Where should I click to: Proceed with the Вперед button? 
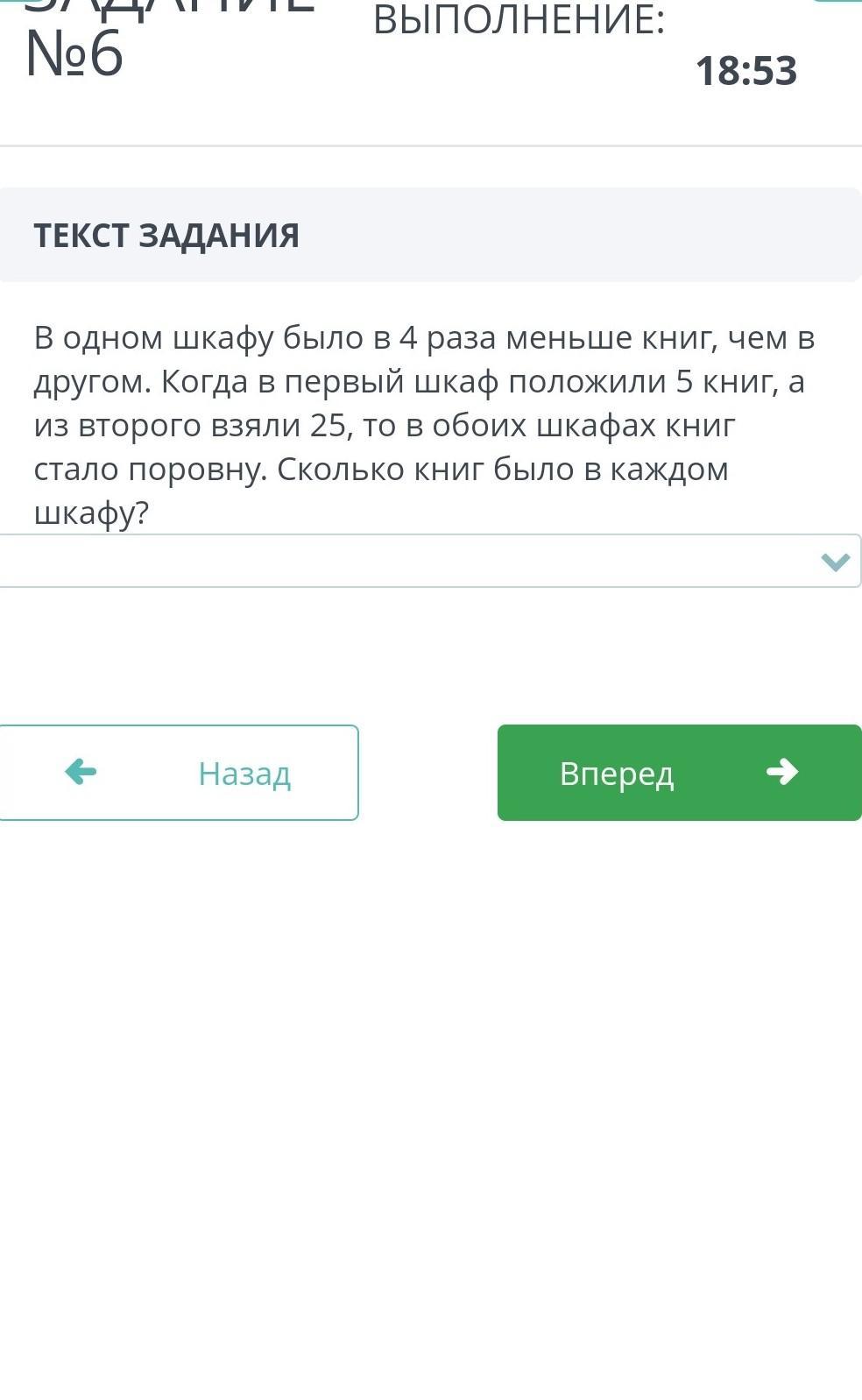[679, 773]
